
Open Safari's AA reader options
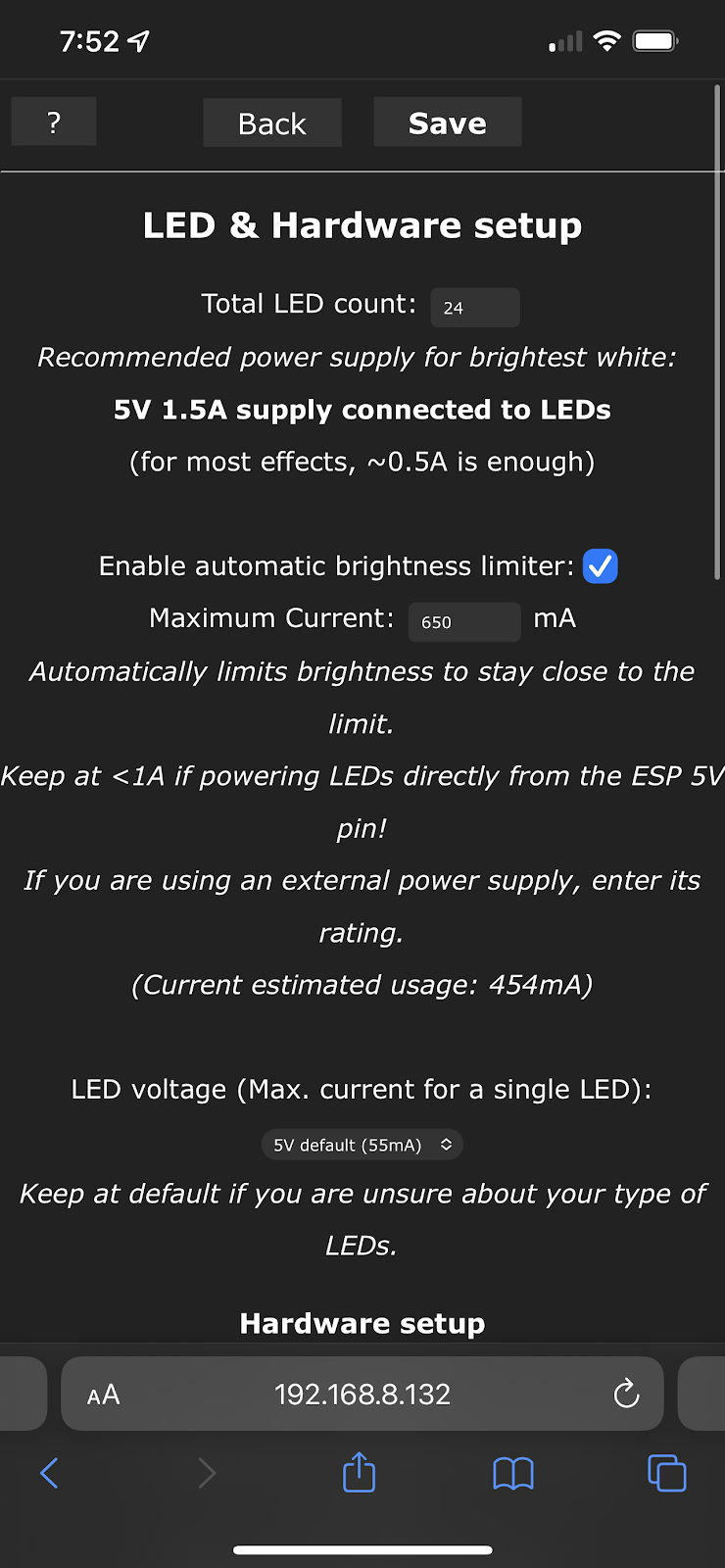point(104,1395)
